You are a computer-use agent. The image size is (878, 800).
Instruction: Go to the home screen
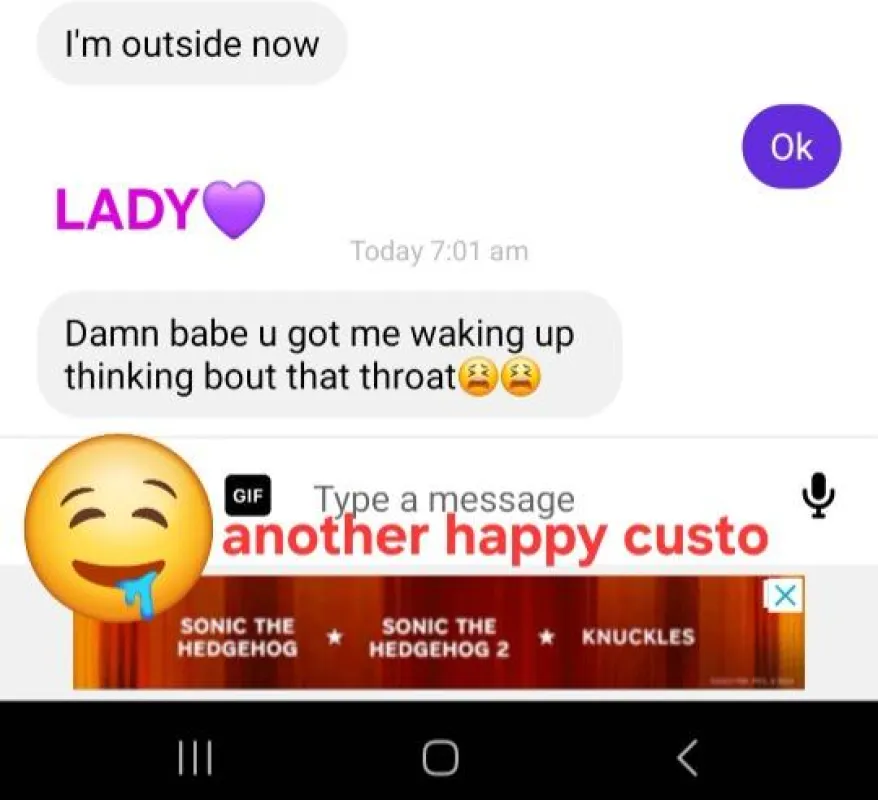tap(439, 757)
